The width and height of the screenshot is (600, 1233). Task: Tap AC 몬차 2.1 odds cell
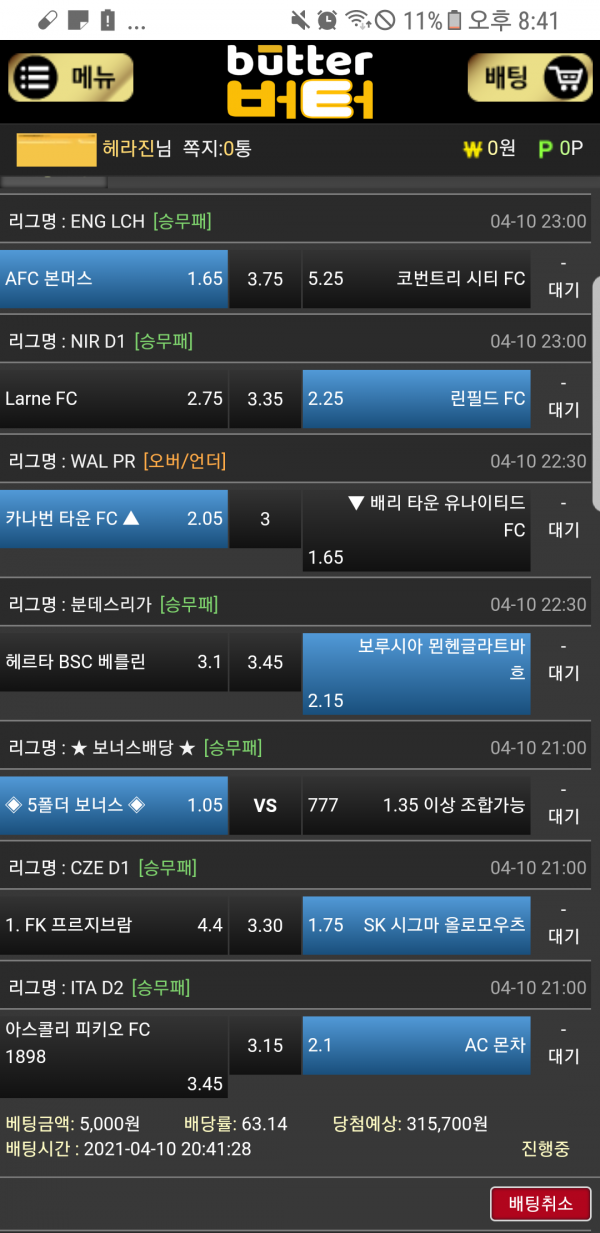click(416, 1046)
